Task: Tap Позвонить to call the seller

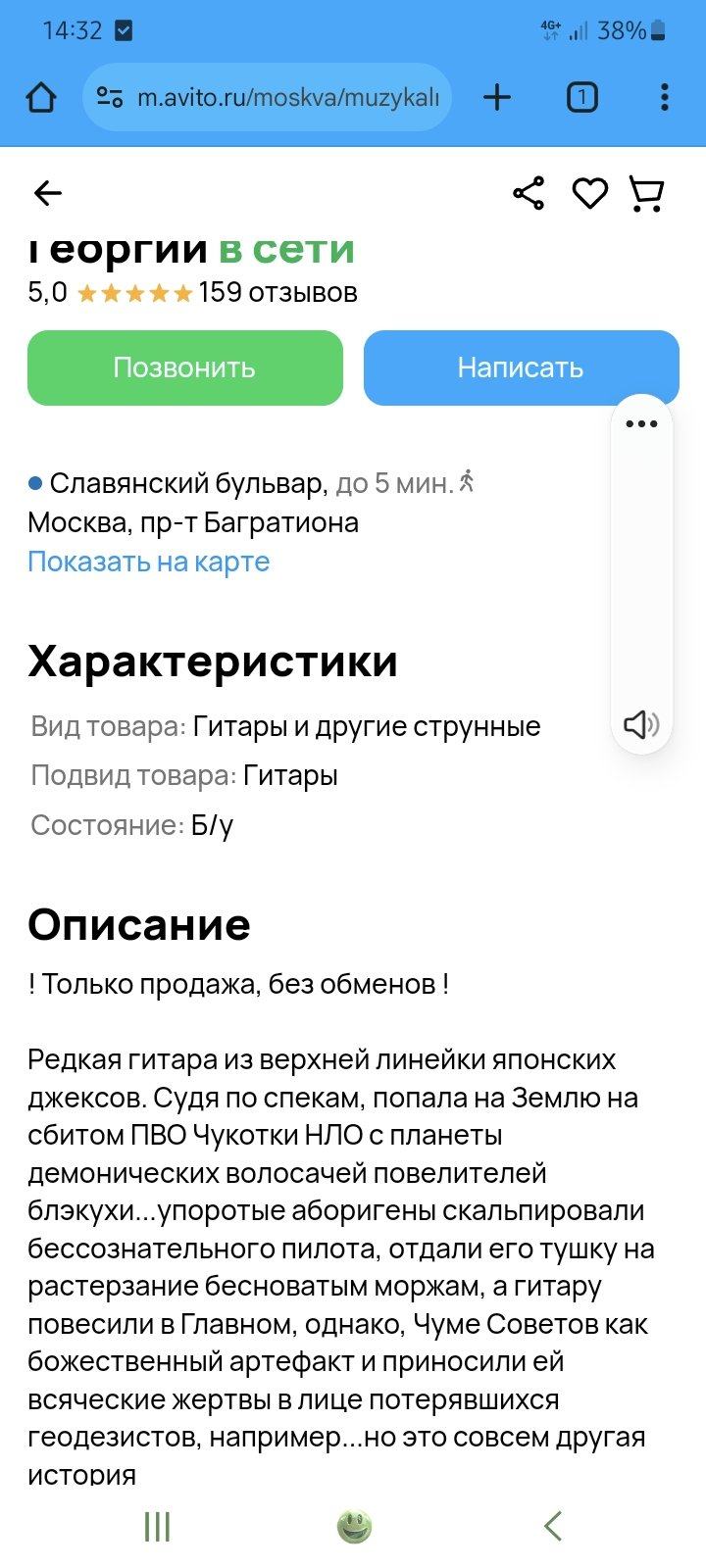Action: tap(184, 367)
